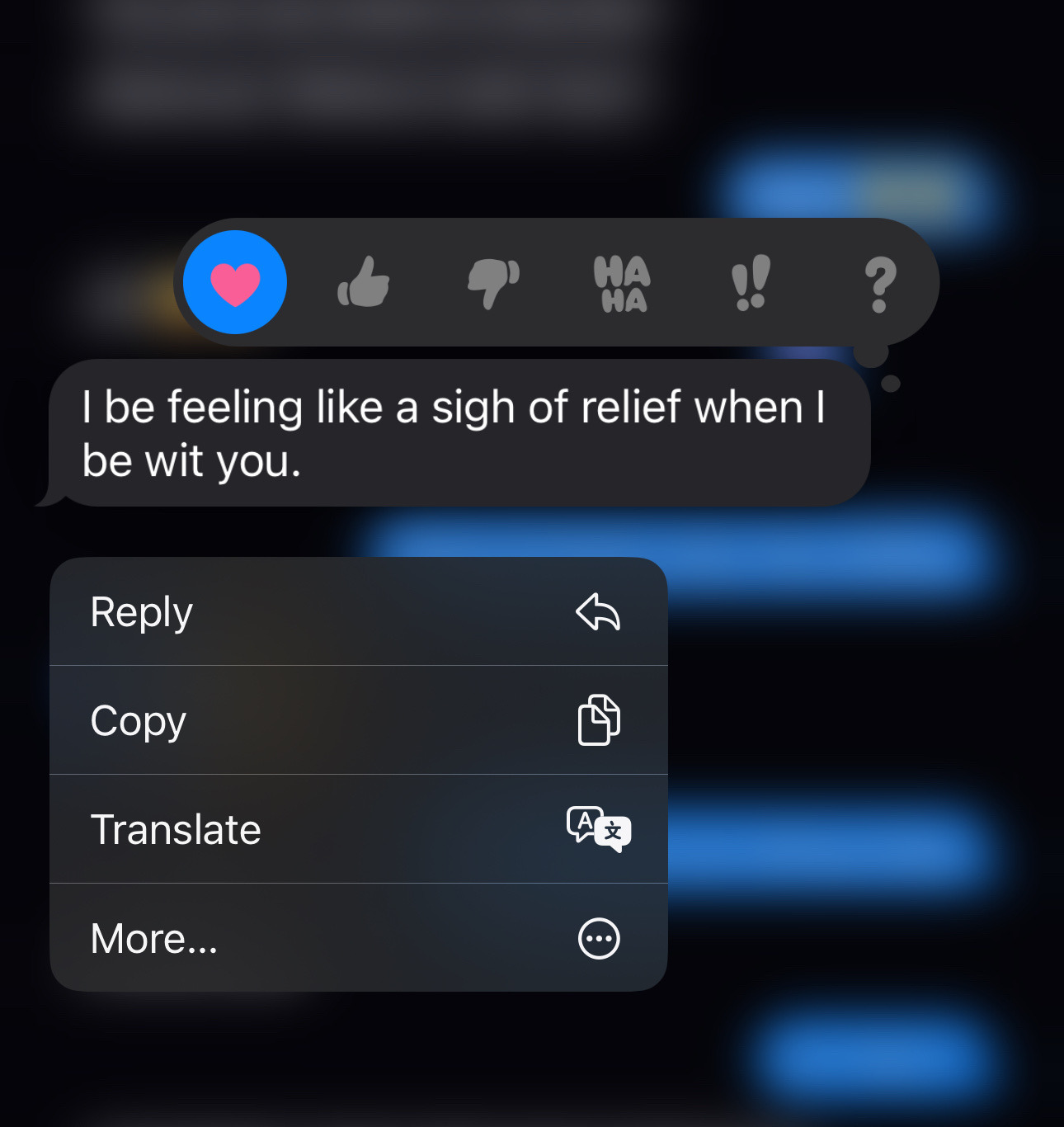Image resolution: width=1064 pixels, height=1127 pixels.
Task: Add the Ha Ha reaction
Action: click(622, 283)
